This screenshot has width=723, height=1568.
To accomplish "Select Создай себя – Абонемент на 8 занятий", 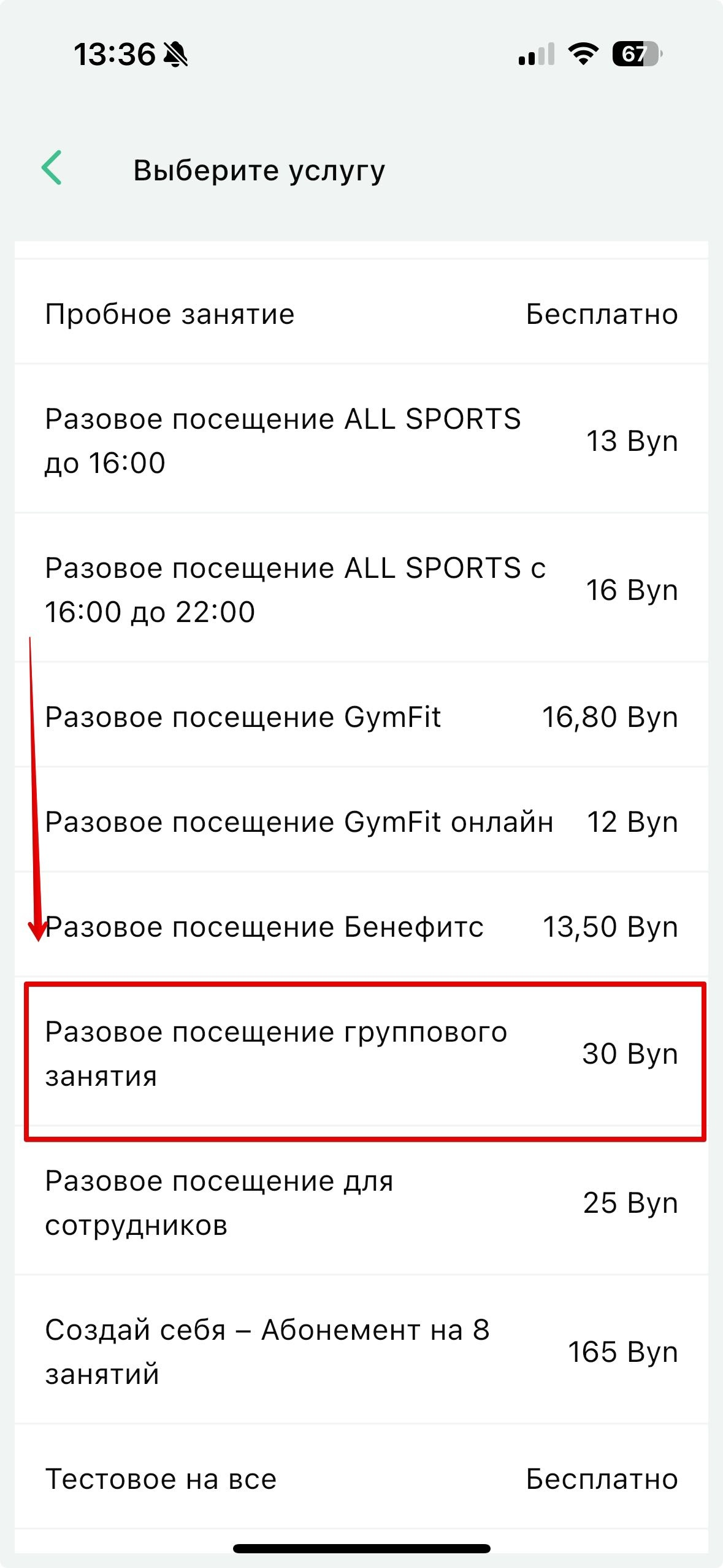I will coord(361,1351).
